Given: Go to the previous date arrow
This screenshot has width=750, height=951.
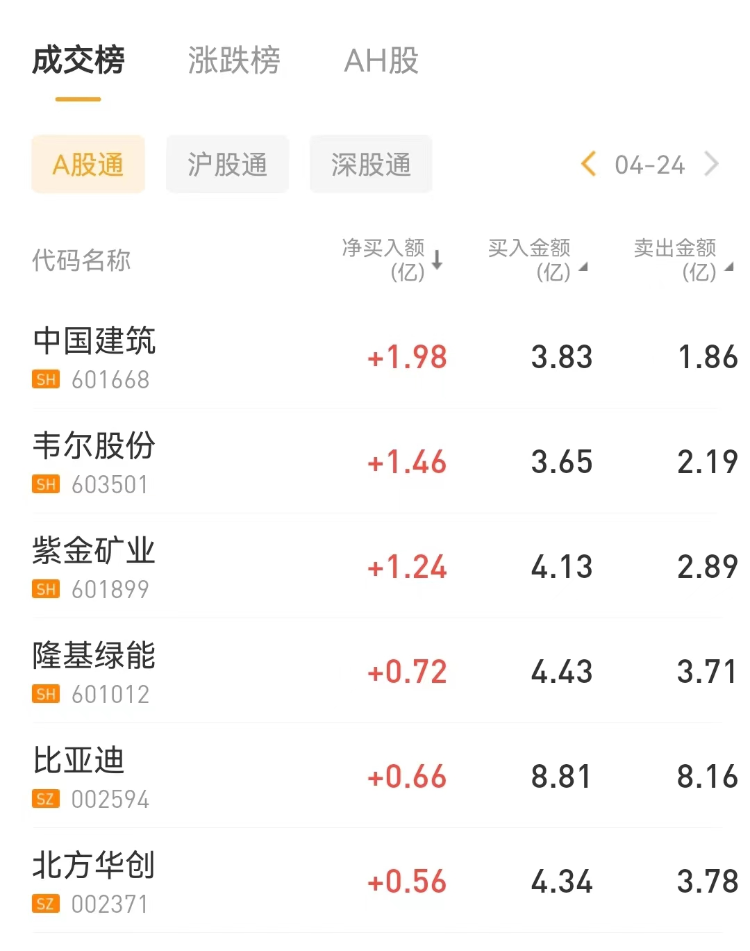Looking at the screenshot, I should pyautogui.click(x=588, y=164).
